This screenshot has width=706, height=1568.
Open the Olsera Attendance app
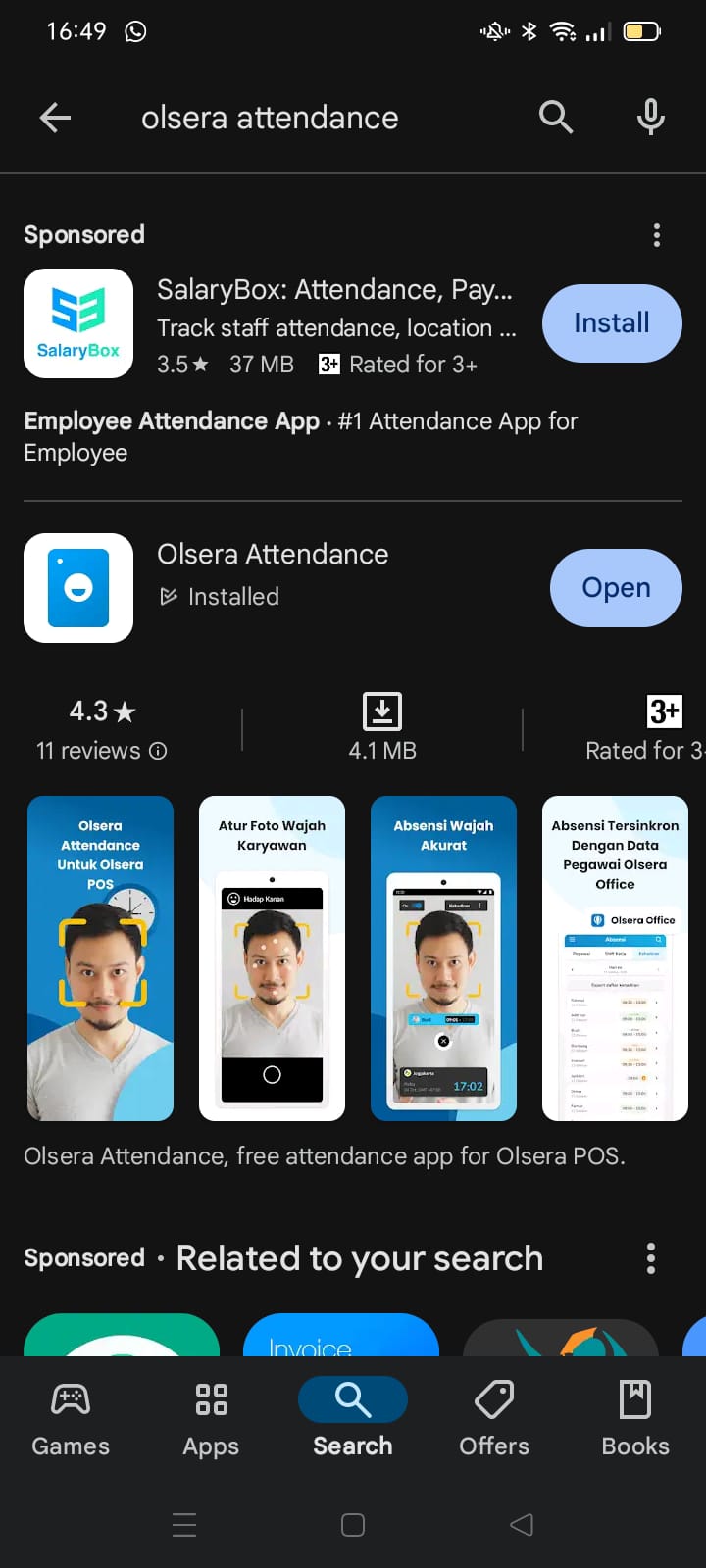click(615, 588)
